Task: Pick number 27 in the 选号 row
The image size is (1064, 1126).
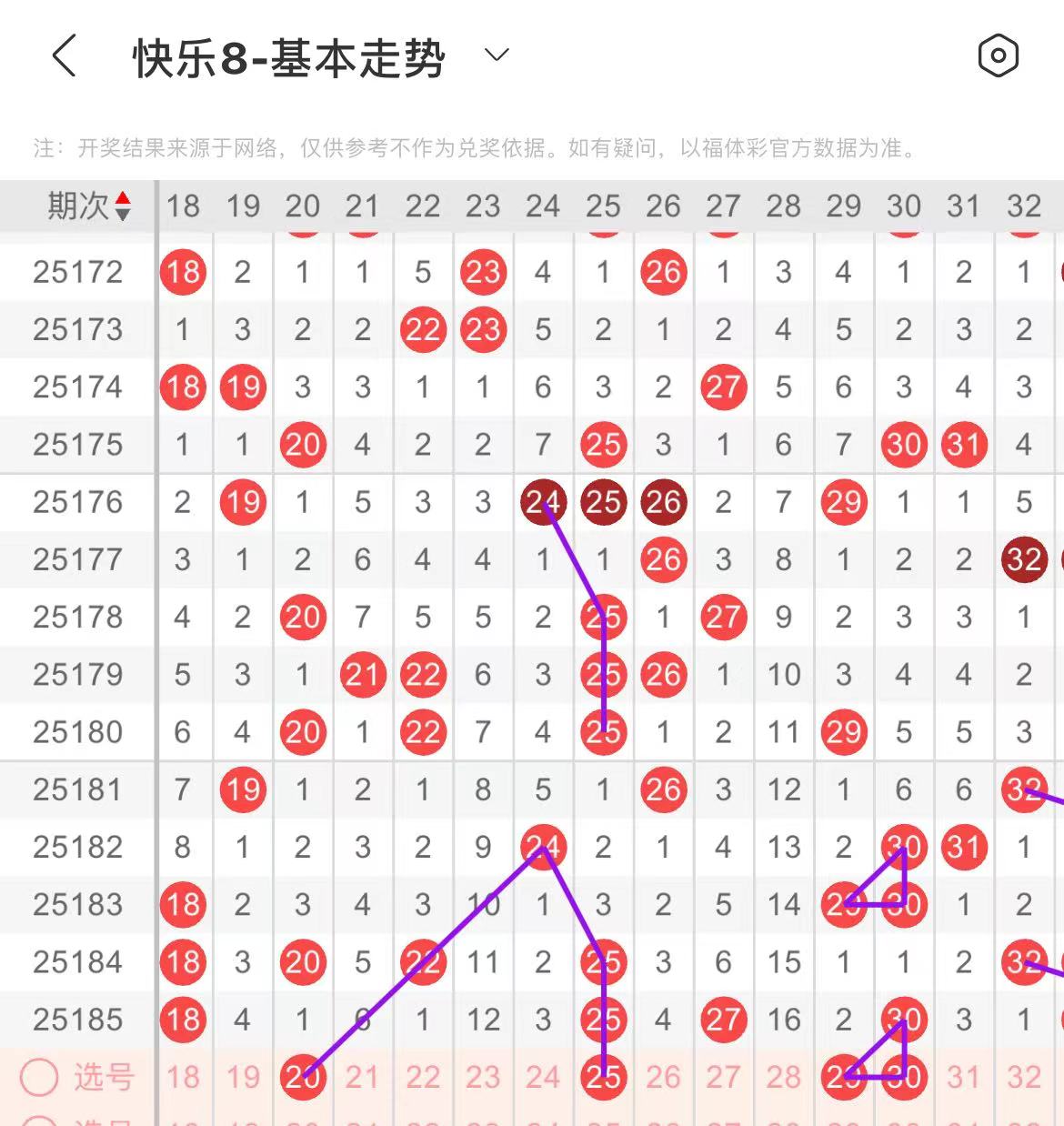Action: pyautogui.click(x=723, y=1077)
